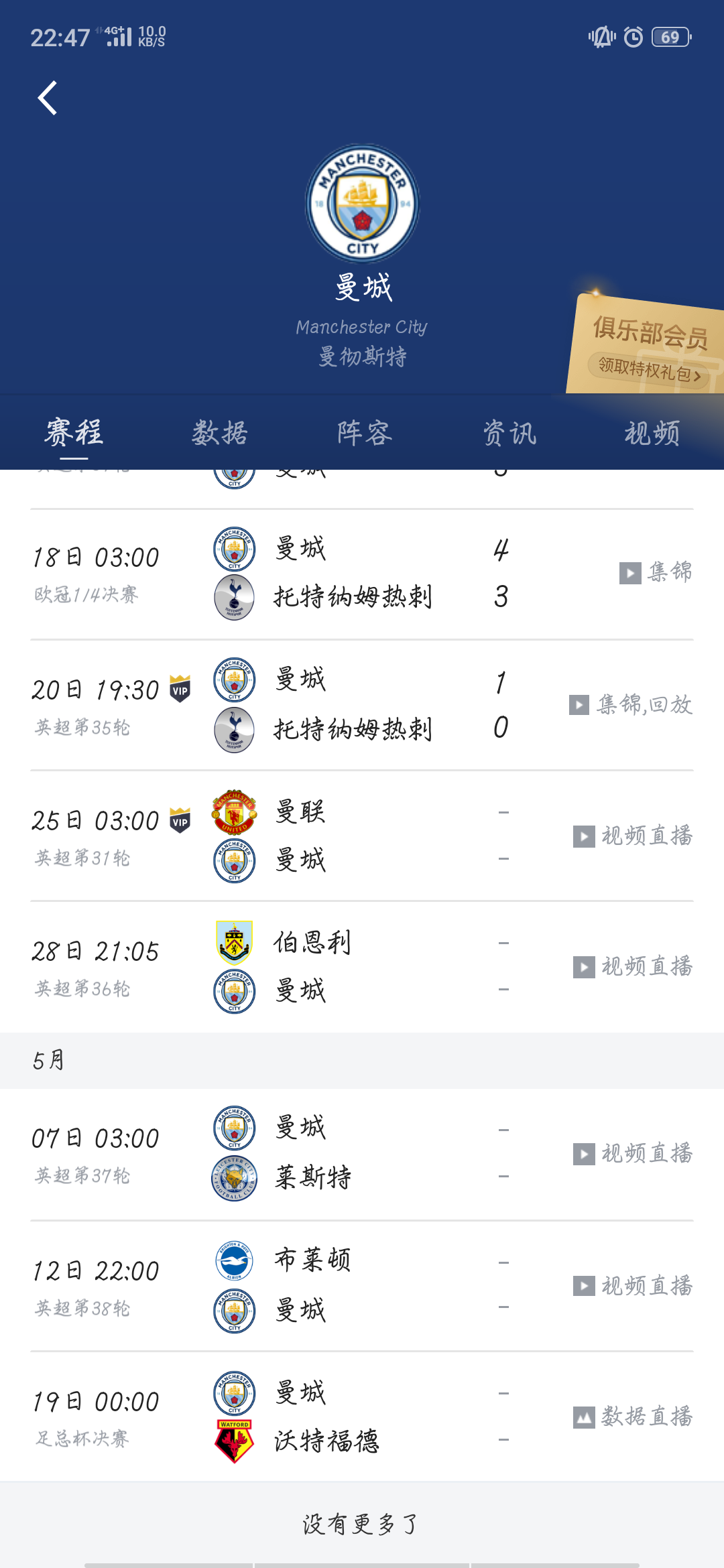Open the 视频 tab

click(652, 433)
